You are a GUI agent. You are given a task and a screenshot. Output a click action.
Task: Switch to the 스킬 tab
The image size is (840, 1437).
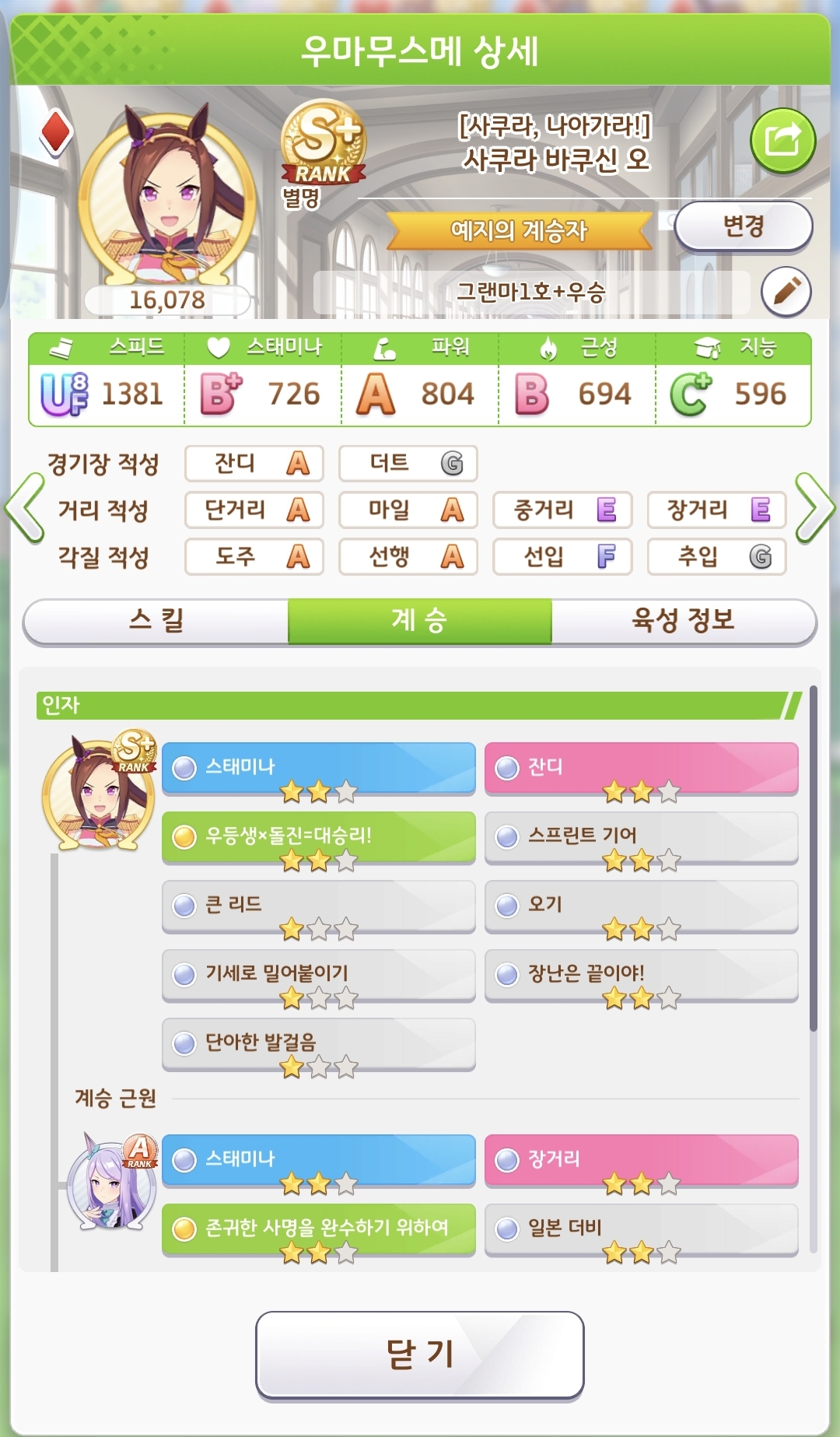[156, 620]
